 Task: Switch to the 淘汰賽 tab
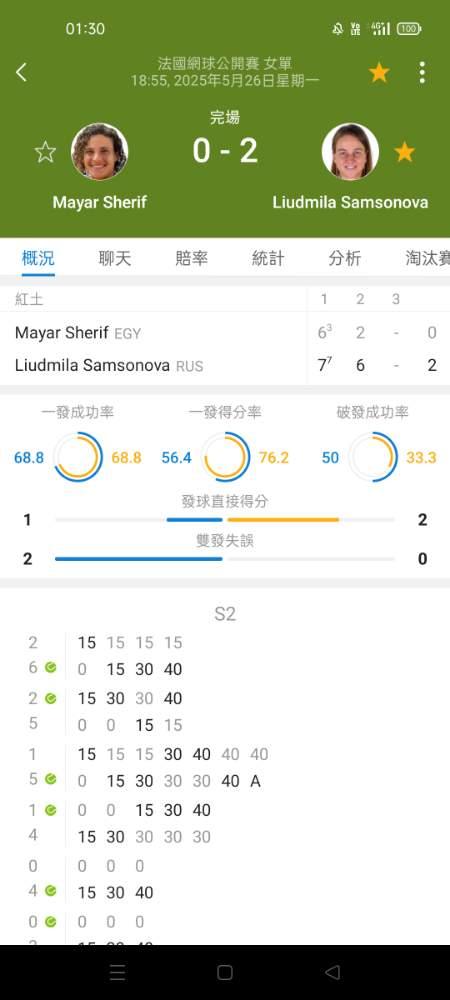coord(428,258)
